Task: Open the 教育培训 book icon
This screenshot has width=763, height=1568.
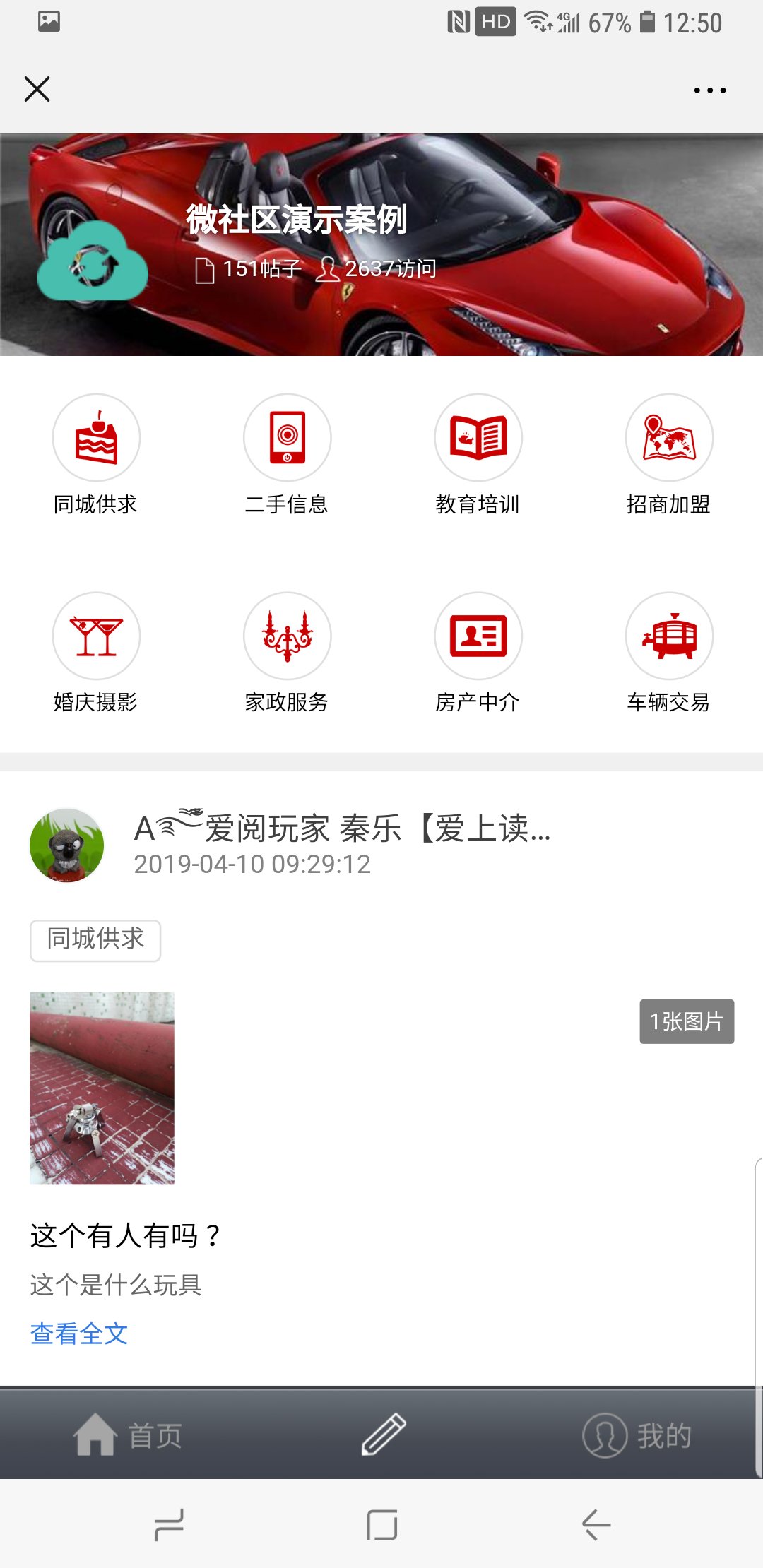Action: 478,438
